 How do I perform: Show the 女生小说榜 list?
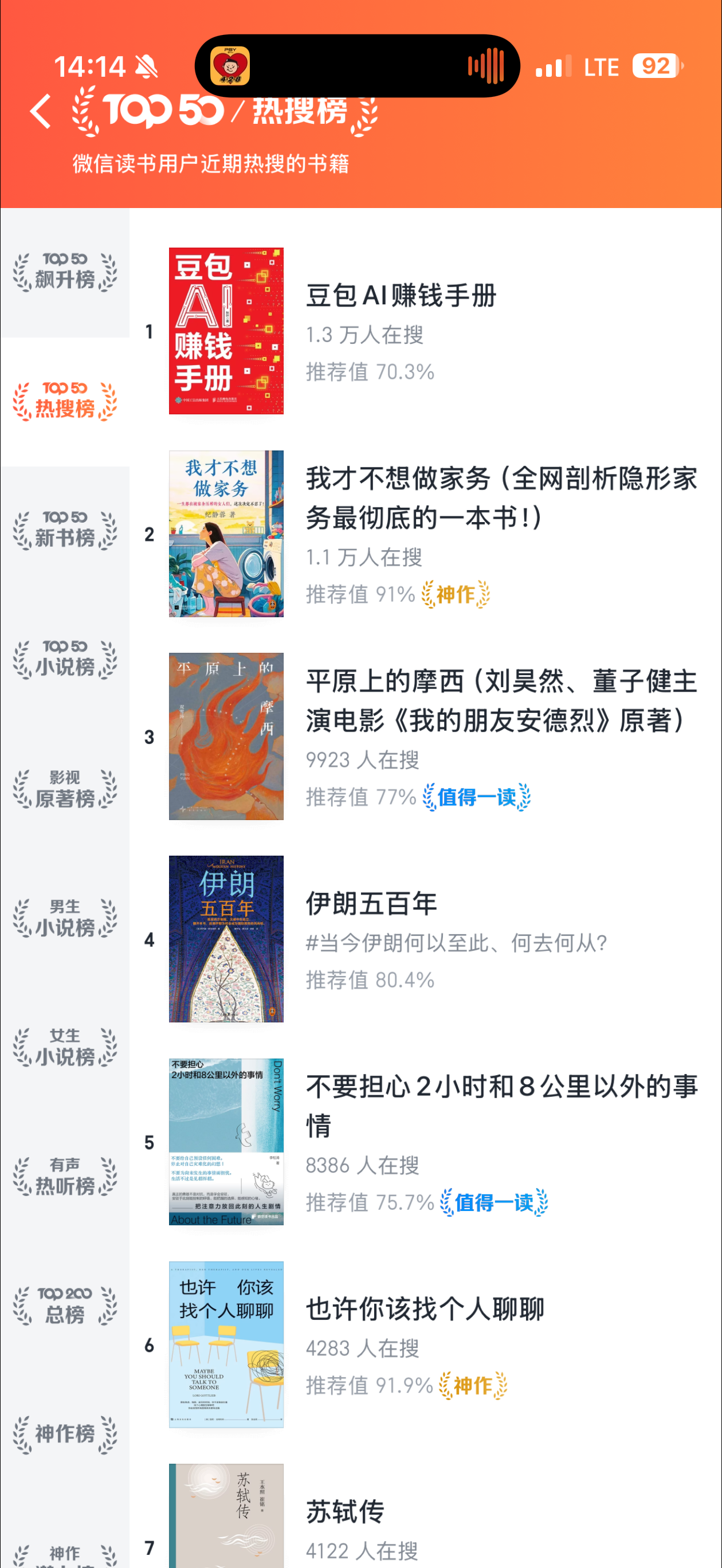[65, 1047]
